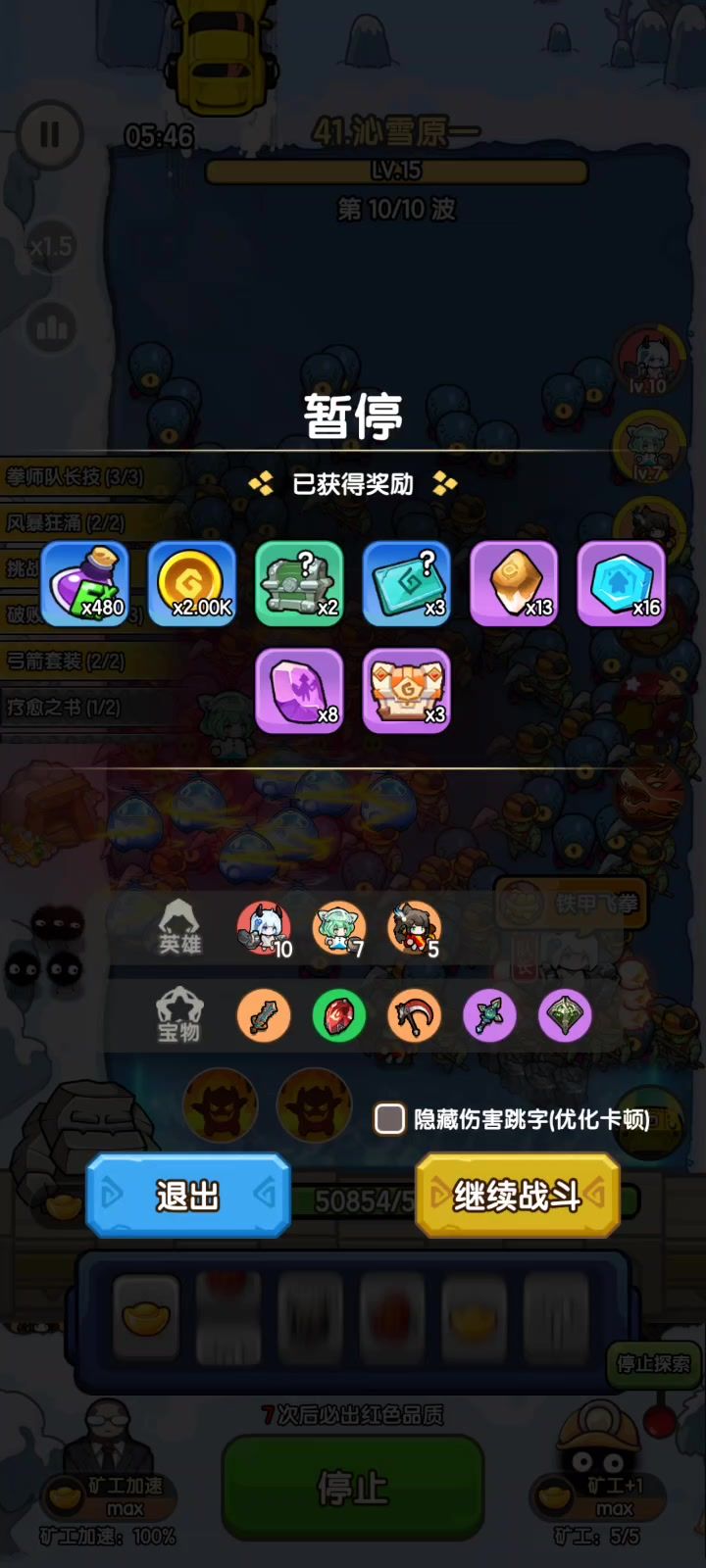The image size is (706, 1568).
Task: Inspect the scythe treasure icon
Action: (414, 1015)
